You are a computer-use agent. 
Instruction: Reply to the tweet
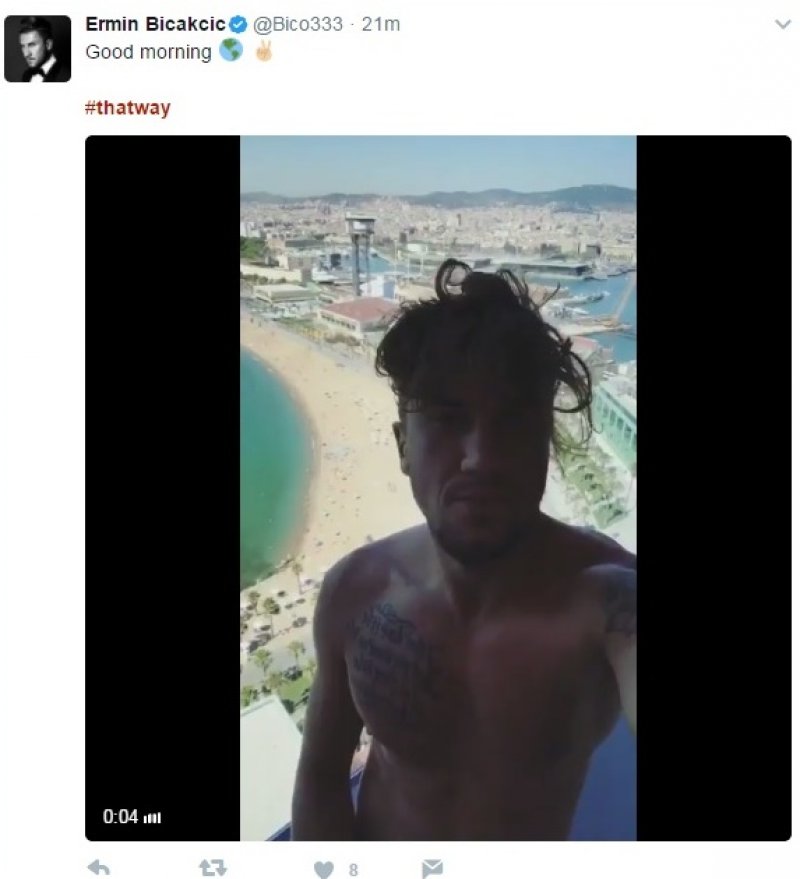[99, 867]
